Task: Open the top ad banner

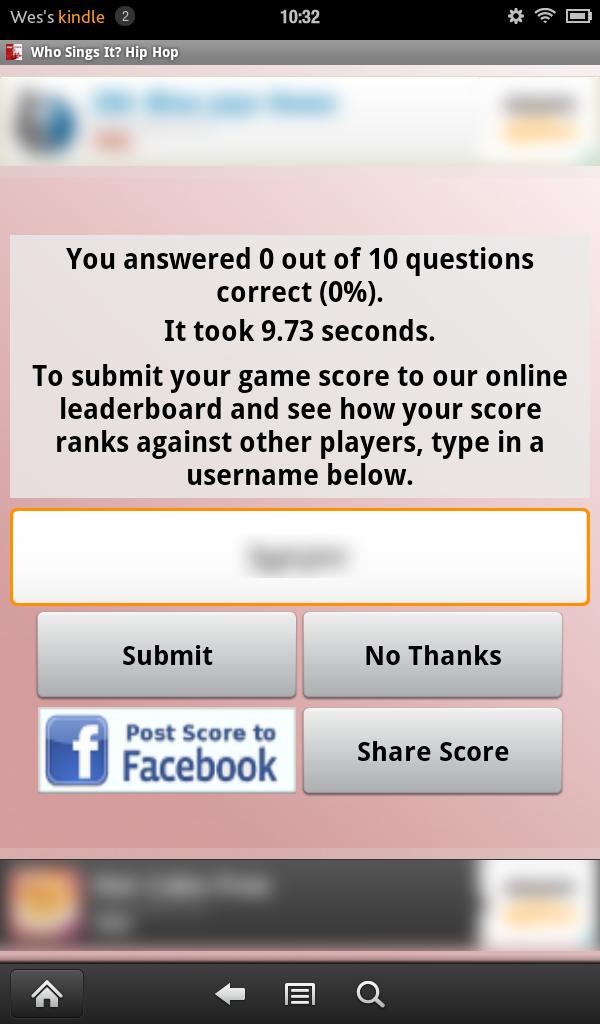Action: point(300,120)
